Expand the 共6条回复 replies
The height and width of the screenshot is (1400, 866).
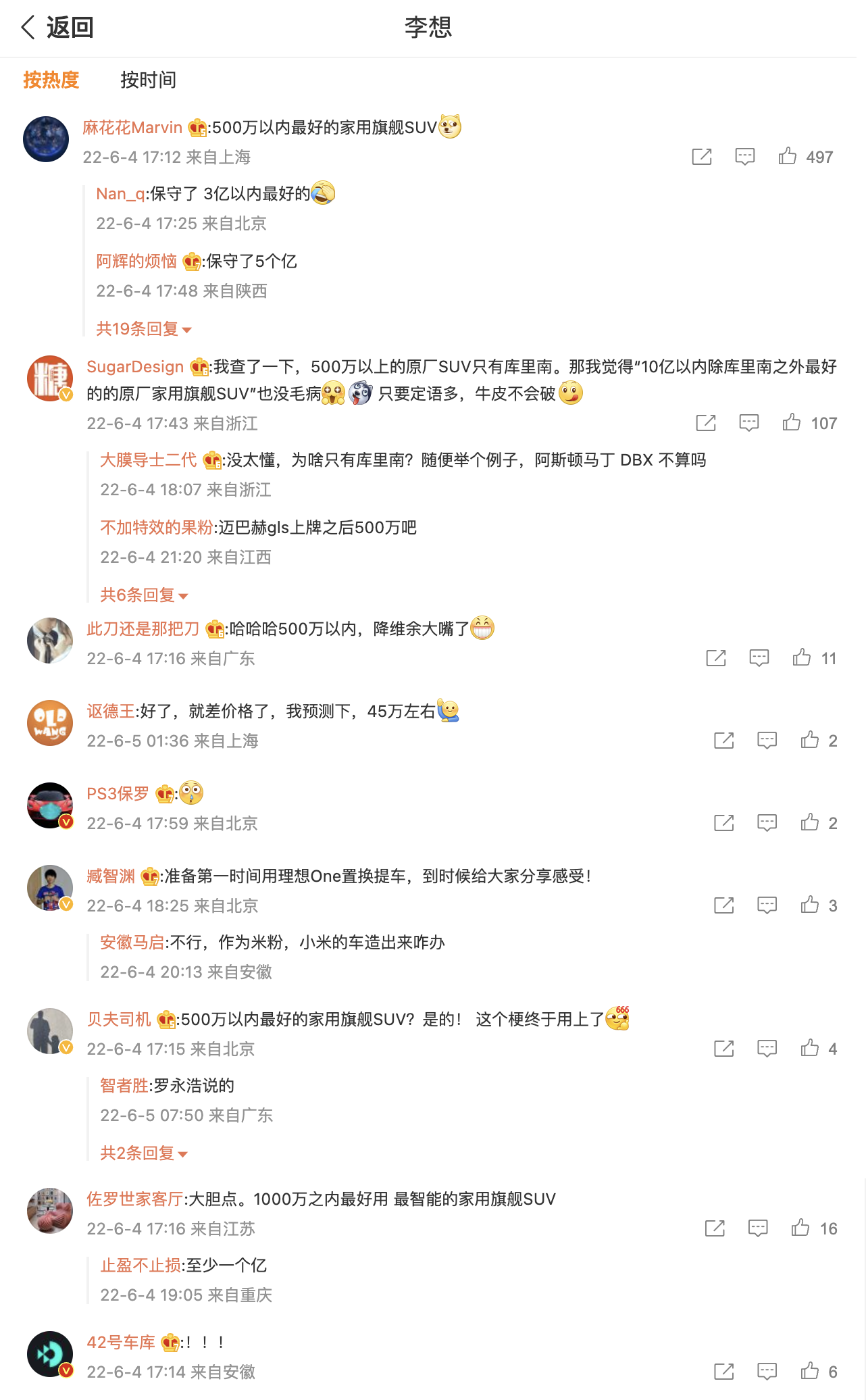coord(144,595)
